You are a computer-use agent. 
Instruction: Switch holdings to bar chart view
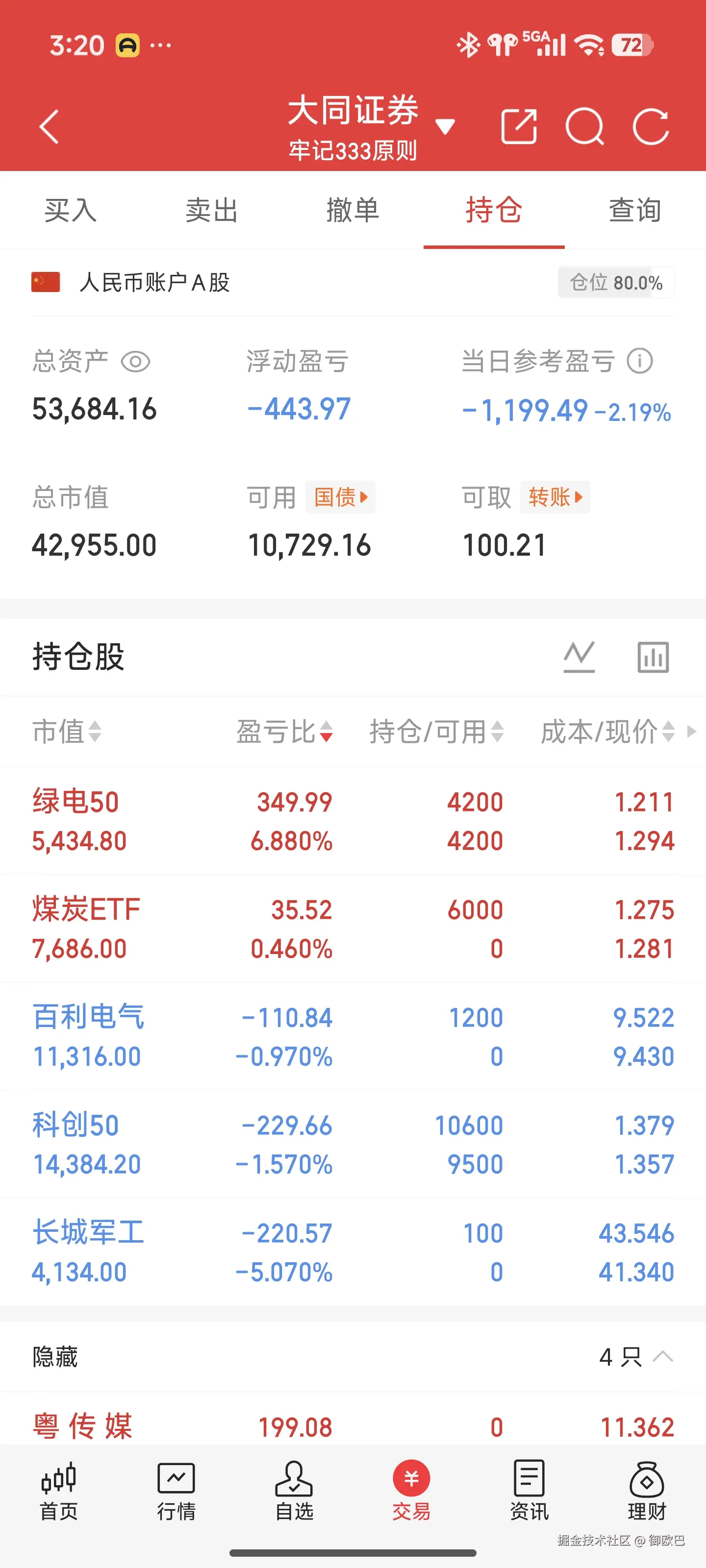click(x=653, y=658)
